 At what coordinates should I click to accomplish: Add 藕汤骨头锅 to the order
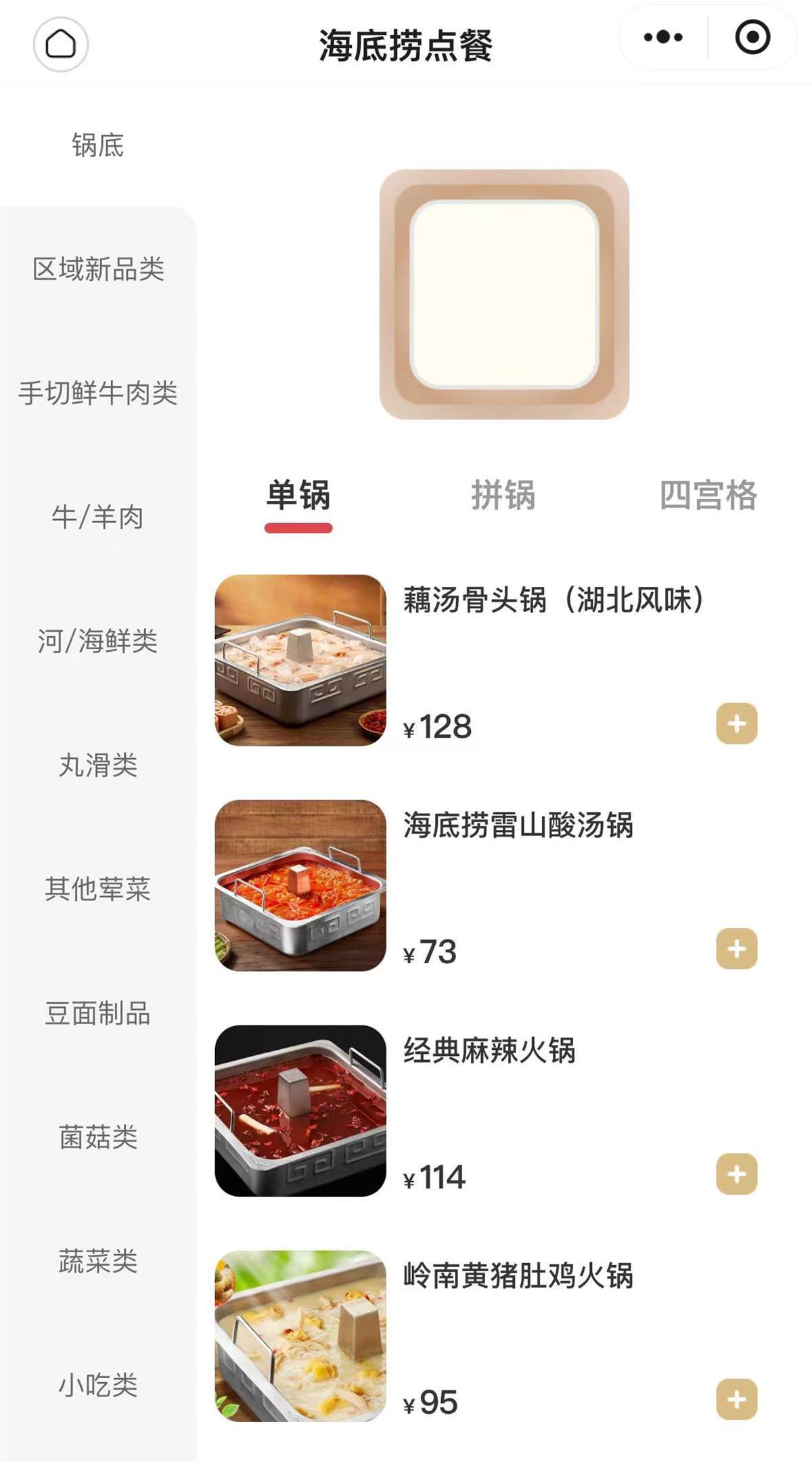pyautogui.click(x=736, y=724)
